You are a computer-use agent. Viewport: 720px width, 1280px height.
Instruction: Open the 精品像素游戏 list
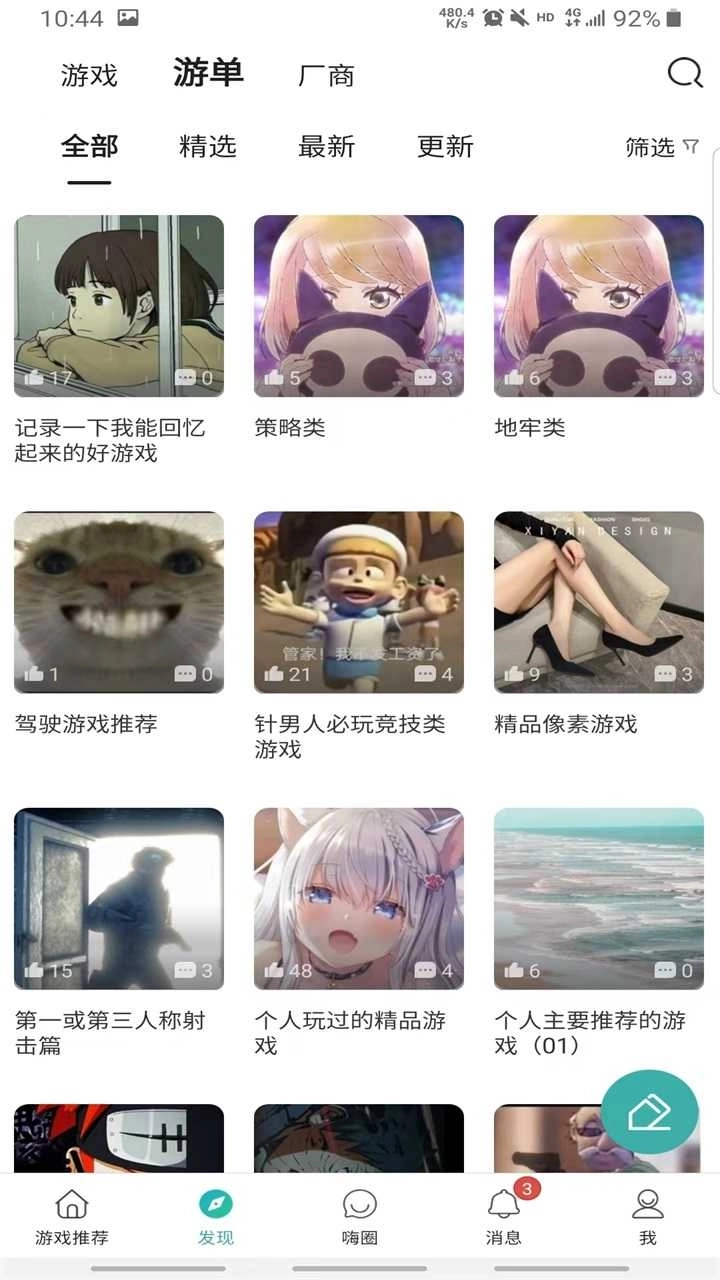click(x=599, y=602)
